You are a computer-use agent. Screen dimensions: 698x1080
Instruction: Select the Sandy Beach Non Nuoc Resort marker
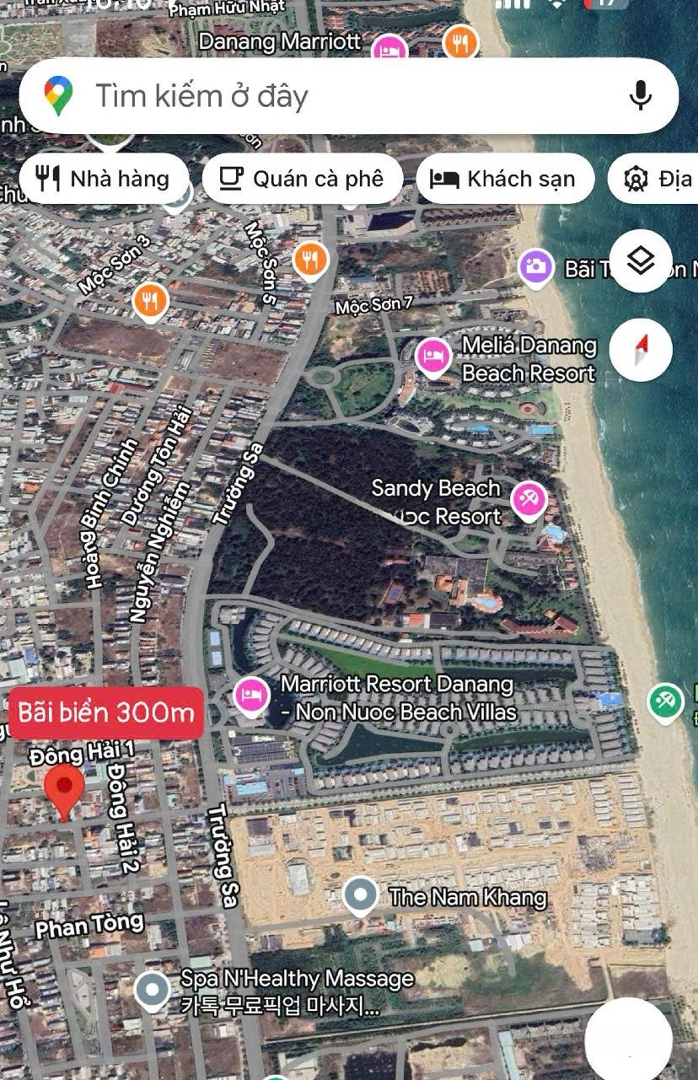(x=528, y=498)
